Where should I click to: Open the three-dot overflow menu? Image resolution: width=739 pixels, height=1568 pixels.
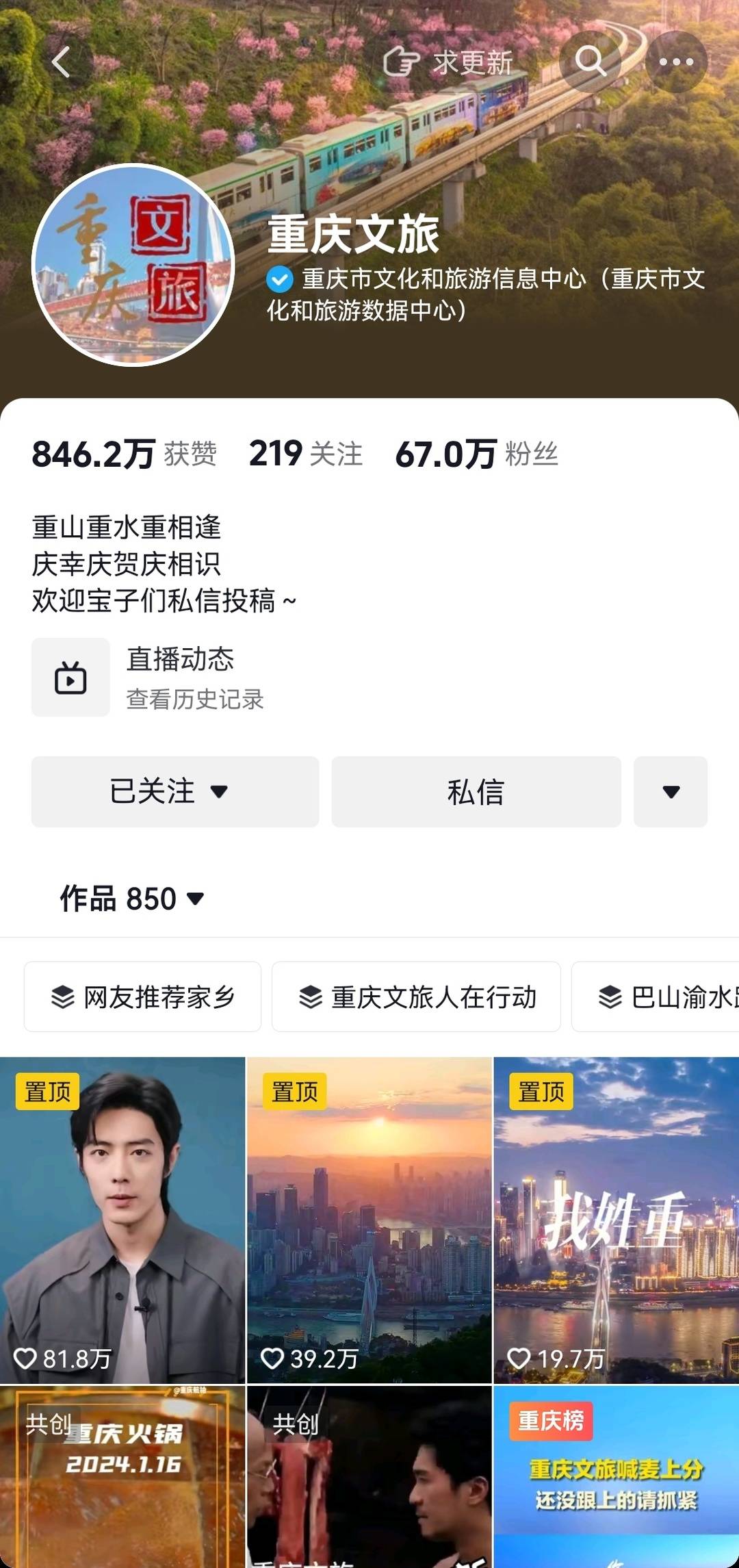pyautogui.click(x=676, y=62)
